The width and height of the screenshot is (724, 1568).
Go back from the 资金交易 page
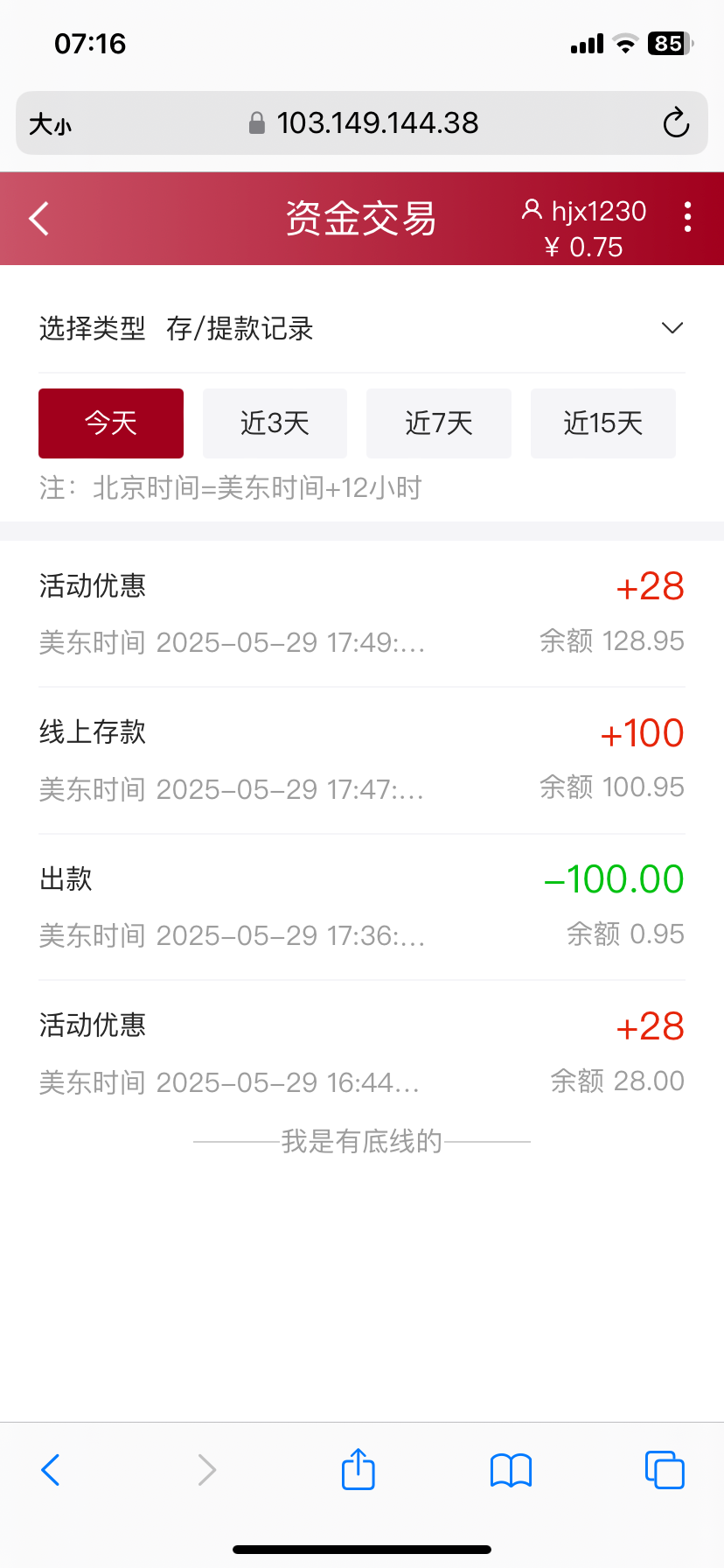click(39, 219)
